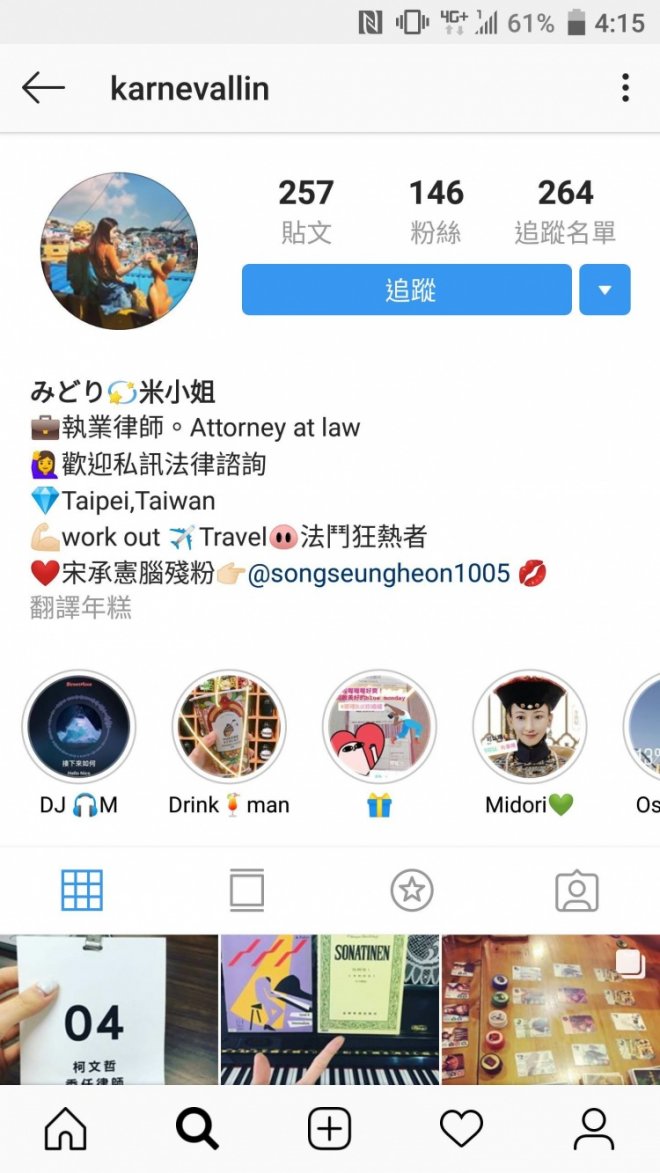Image resolution: width=660 pixels, height=1173 pixels.
Task: Open the gift emoji story highlight
Action: pos(379,727)
